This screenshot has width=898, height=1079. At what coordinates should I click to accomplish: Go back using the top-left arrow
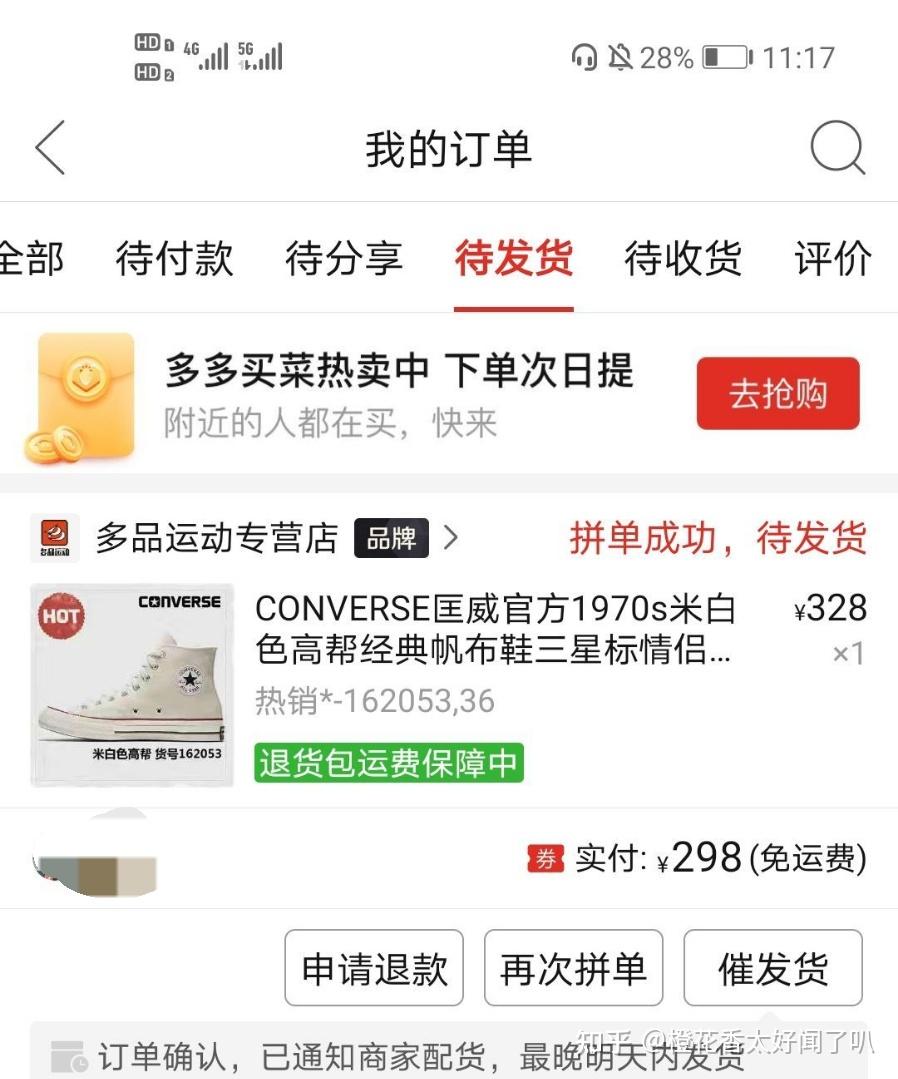[50, 148]
